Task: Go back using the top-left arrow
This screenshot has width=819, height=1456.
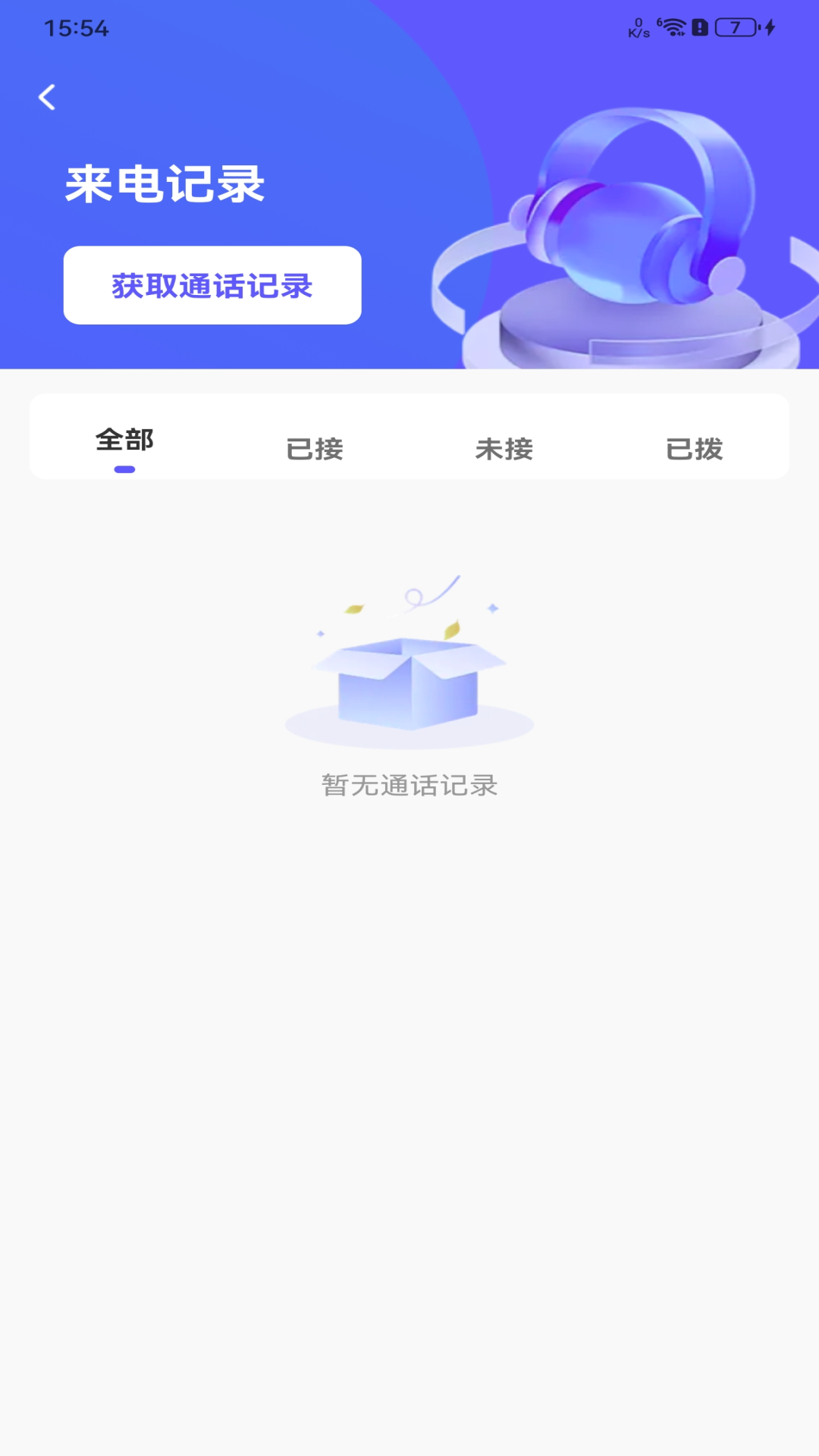Action: [x=47, y=97]
